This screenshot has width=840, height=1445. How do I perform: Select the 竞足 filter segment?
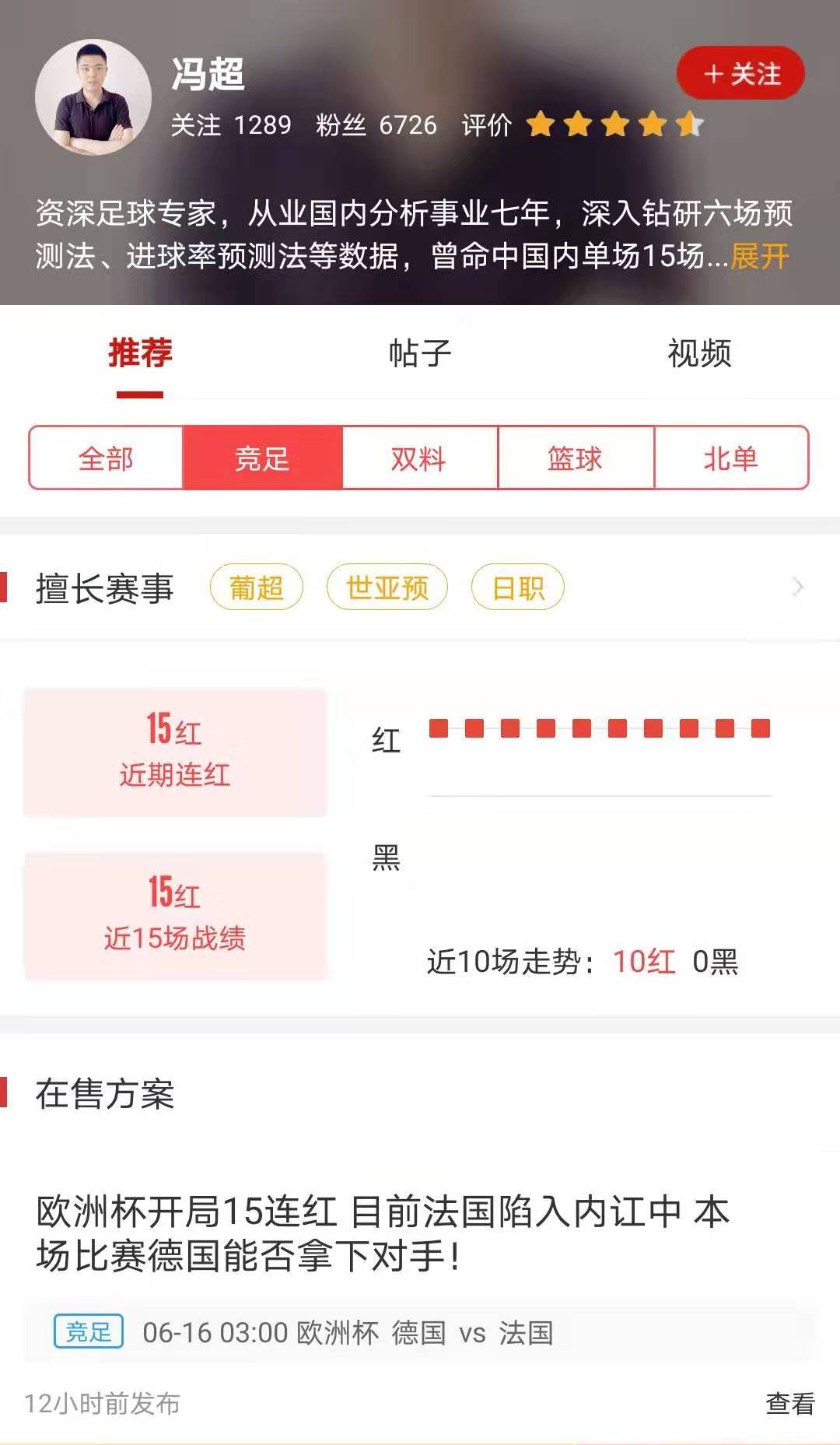pyautogui.click(x=262, y=458)
